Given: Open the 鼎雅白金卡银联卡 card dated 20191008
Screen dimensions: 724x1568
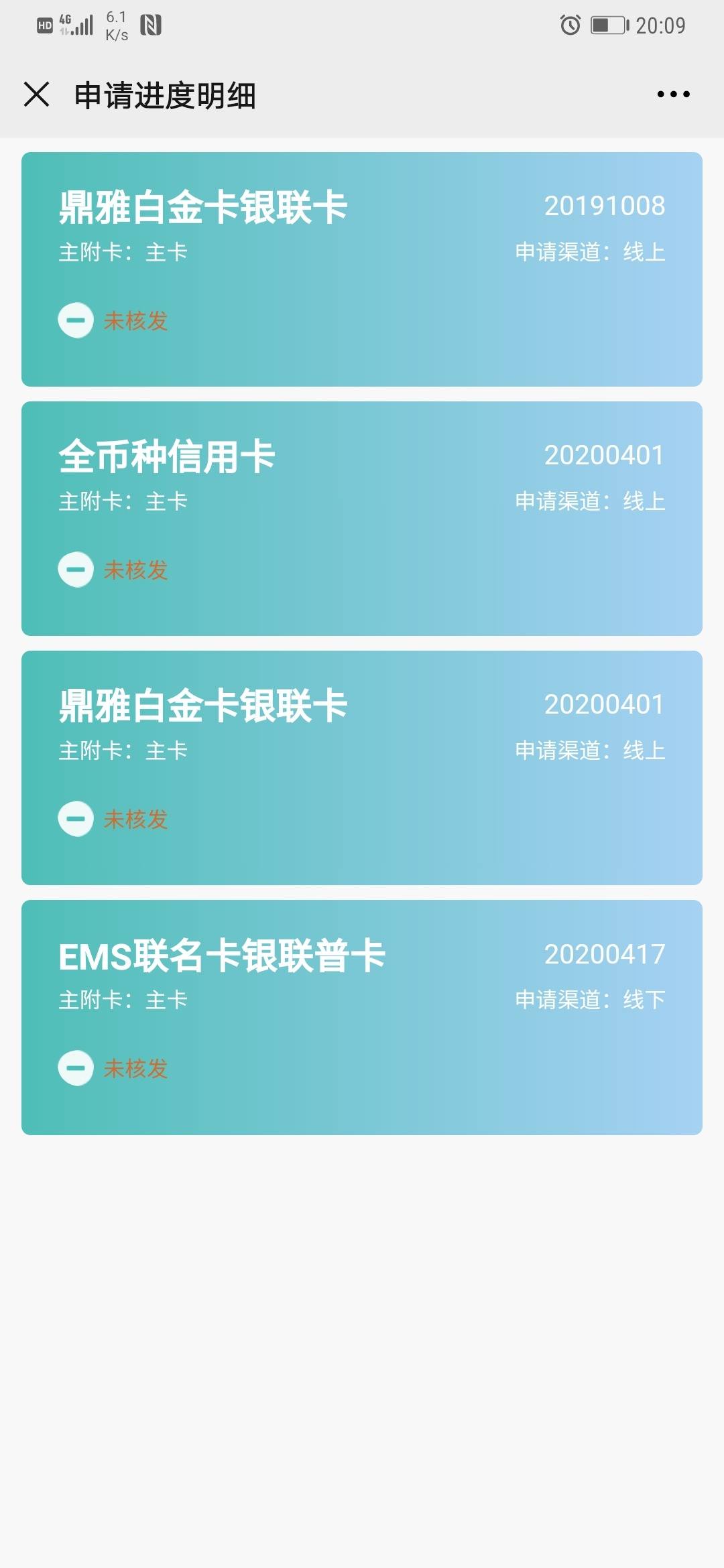Looking at the screenshot, I should coord(362,269).
